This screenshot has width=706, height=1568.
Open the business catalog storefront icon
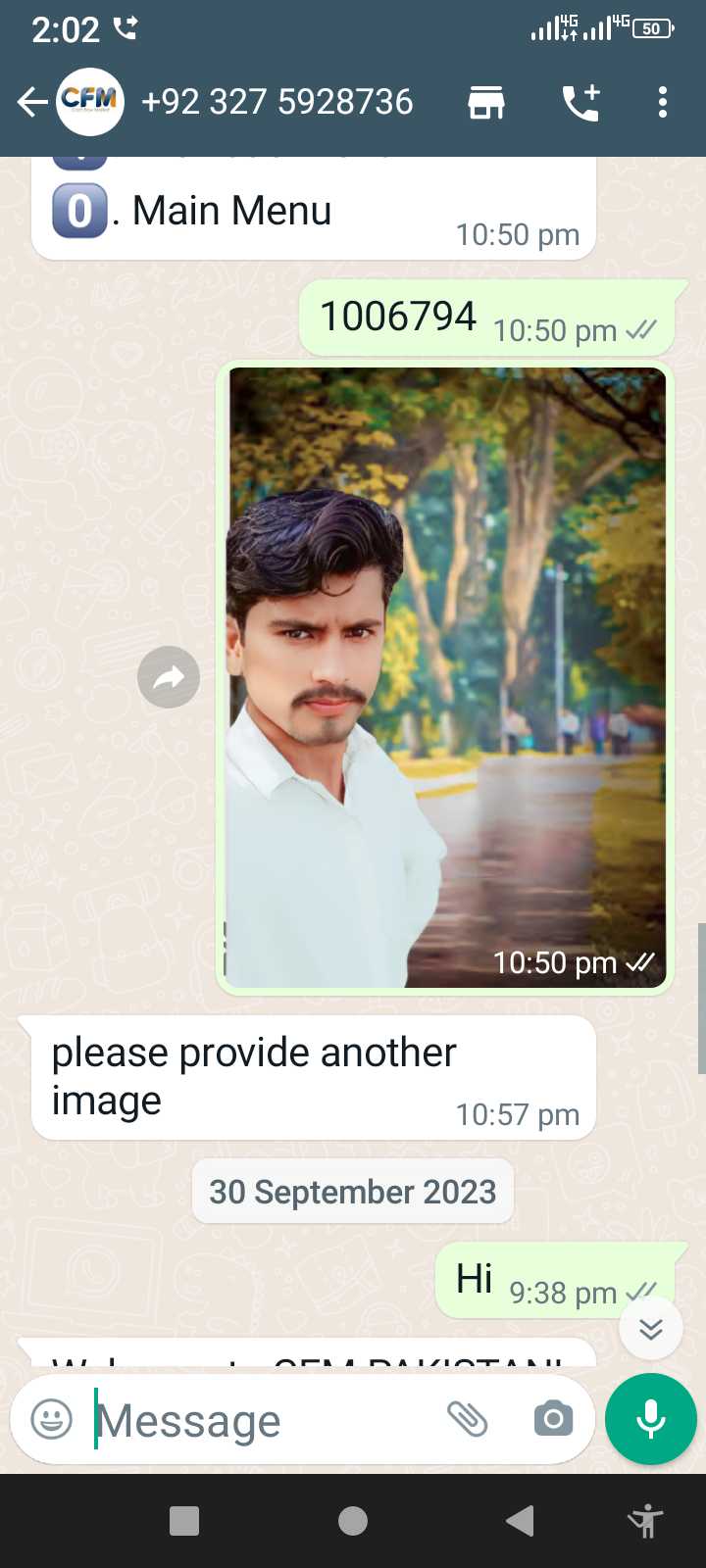(x=485, y=102)
